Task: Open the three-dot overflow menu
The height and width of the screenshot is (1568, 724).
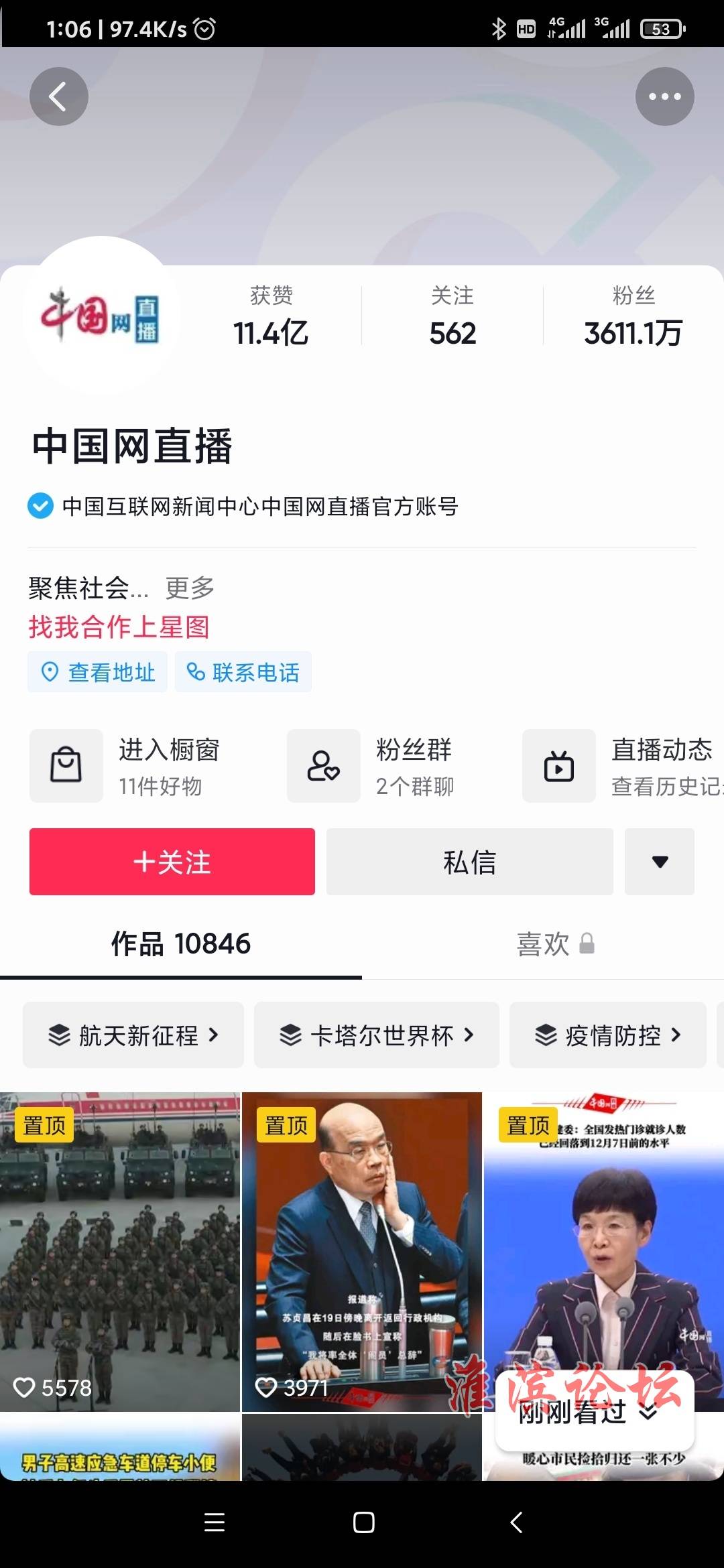Action: tap(664, 96)
